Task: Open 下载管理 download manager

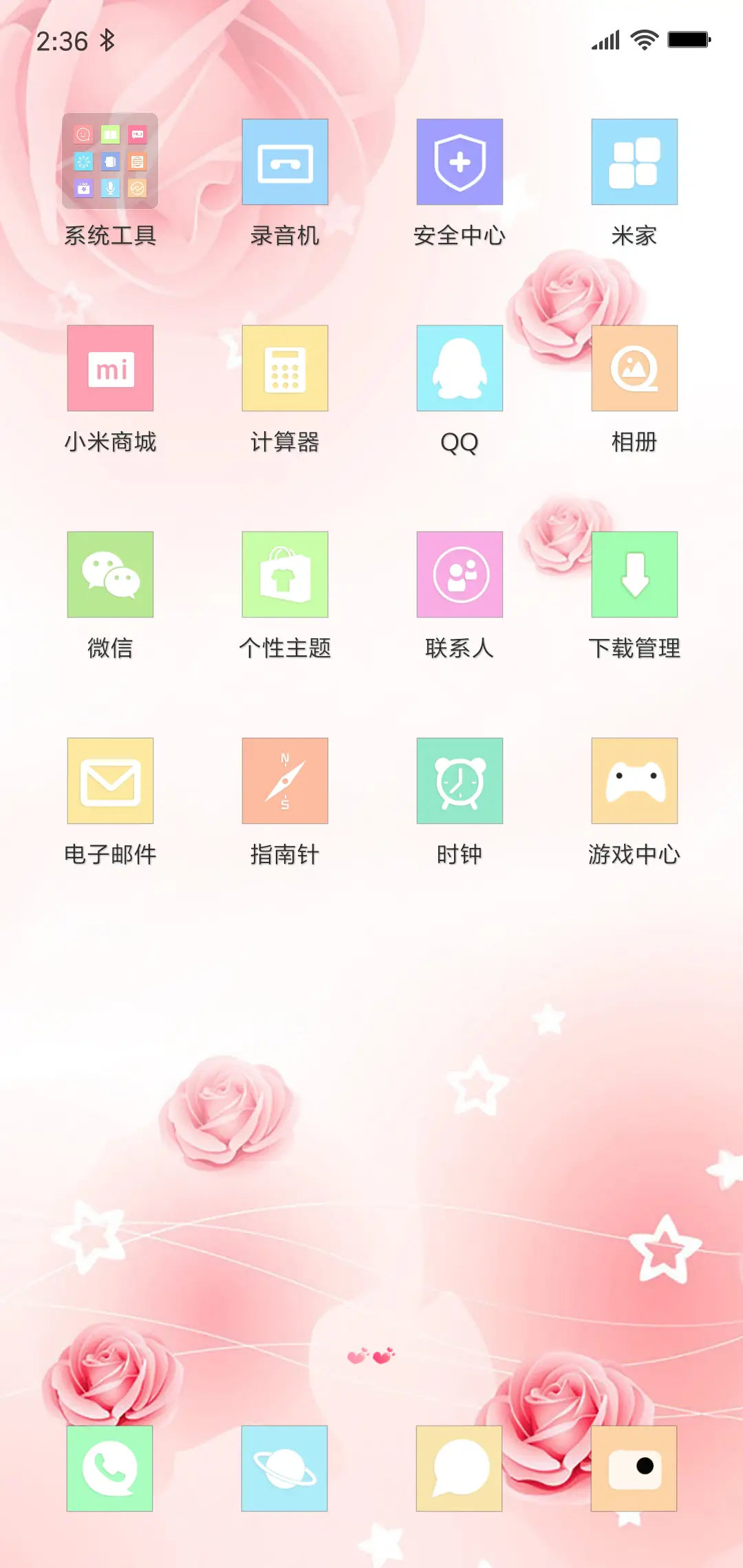Action: (634, 574)
